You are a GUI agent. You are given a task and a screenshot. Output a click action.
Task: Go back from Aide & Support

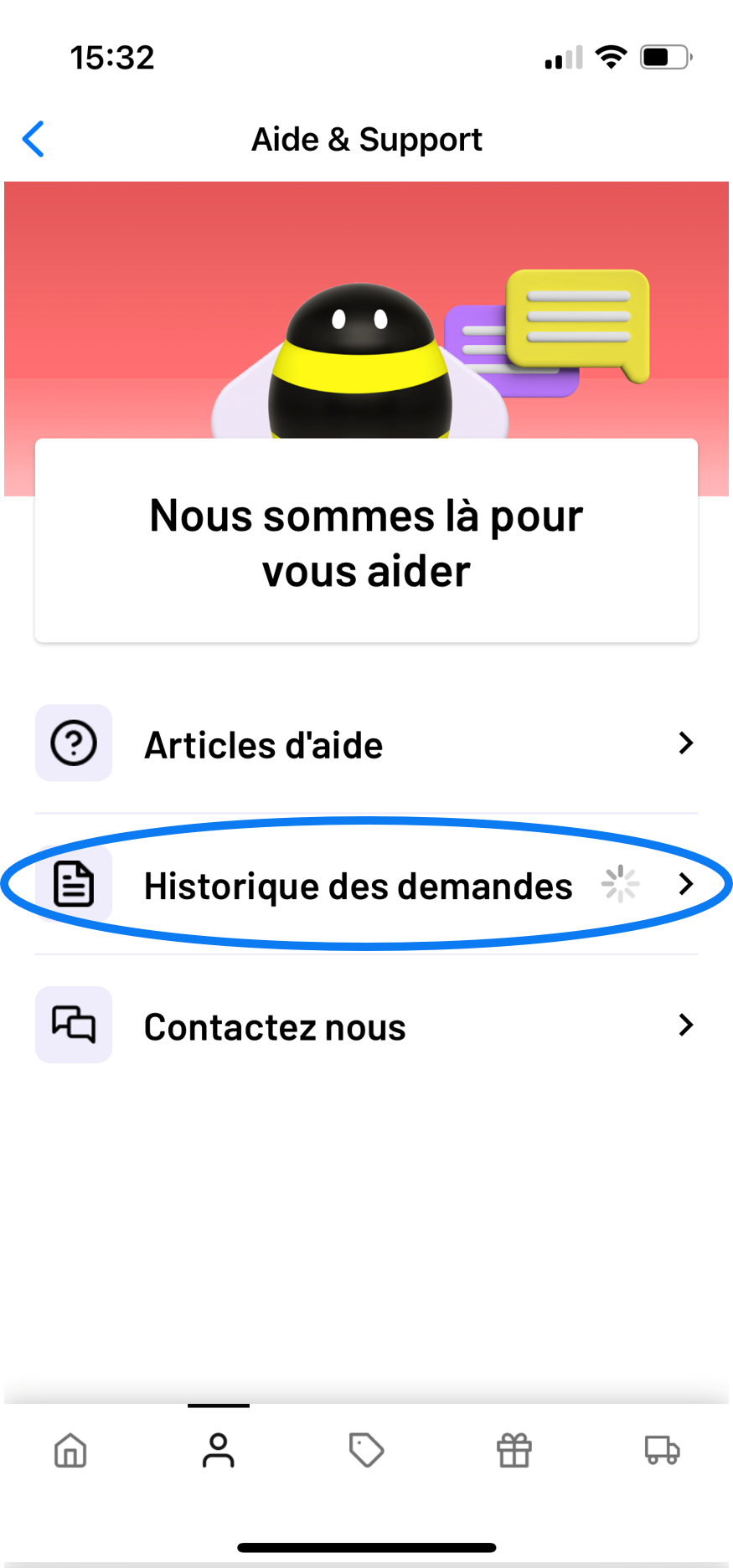tap(34, 139)
